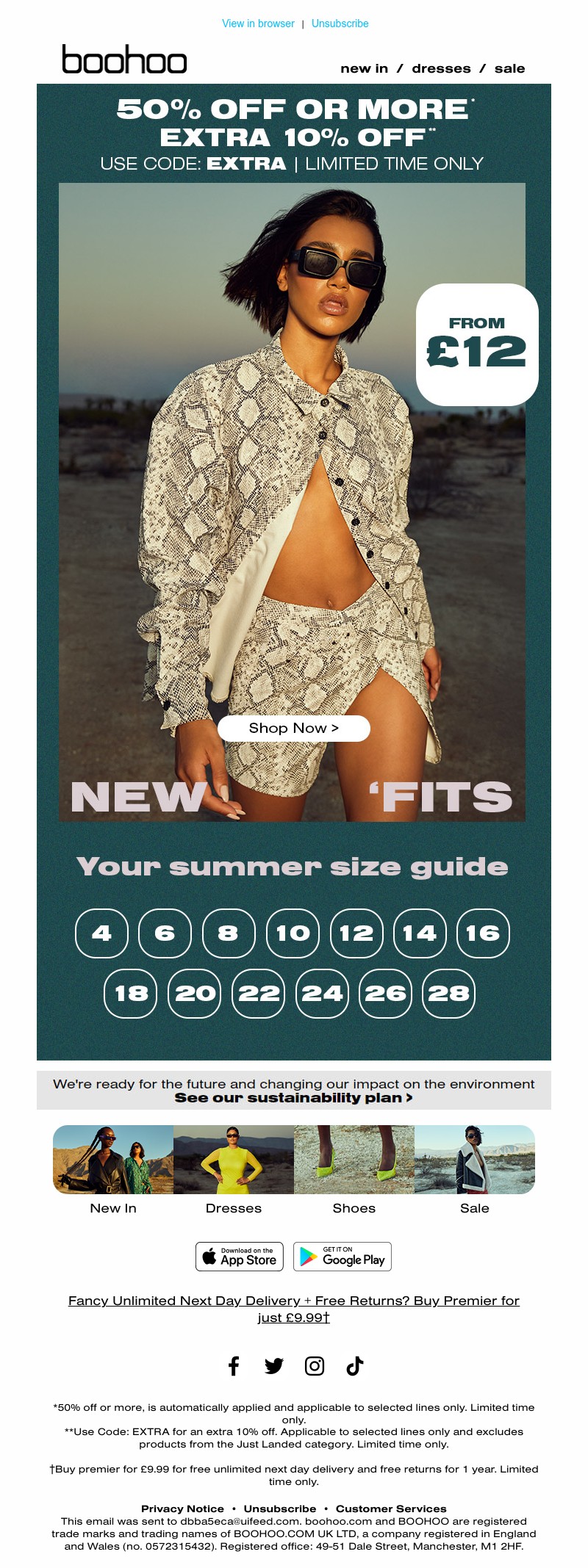This screenshot has width=588, height=1568.
Task: Browse the Shoes category tile
Action: tap(354, 1160)
